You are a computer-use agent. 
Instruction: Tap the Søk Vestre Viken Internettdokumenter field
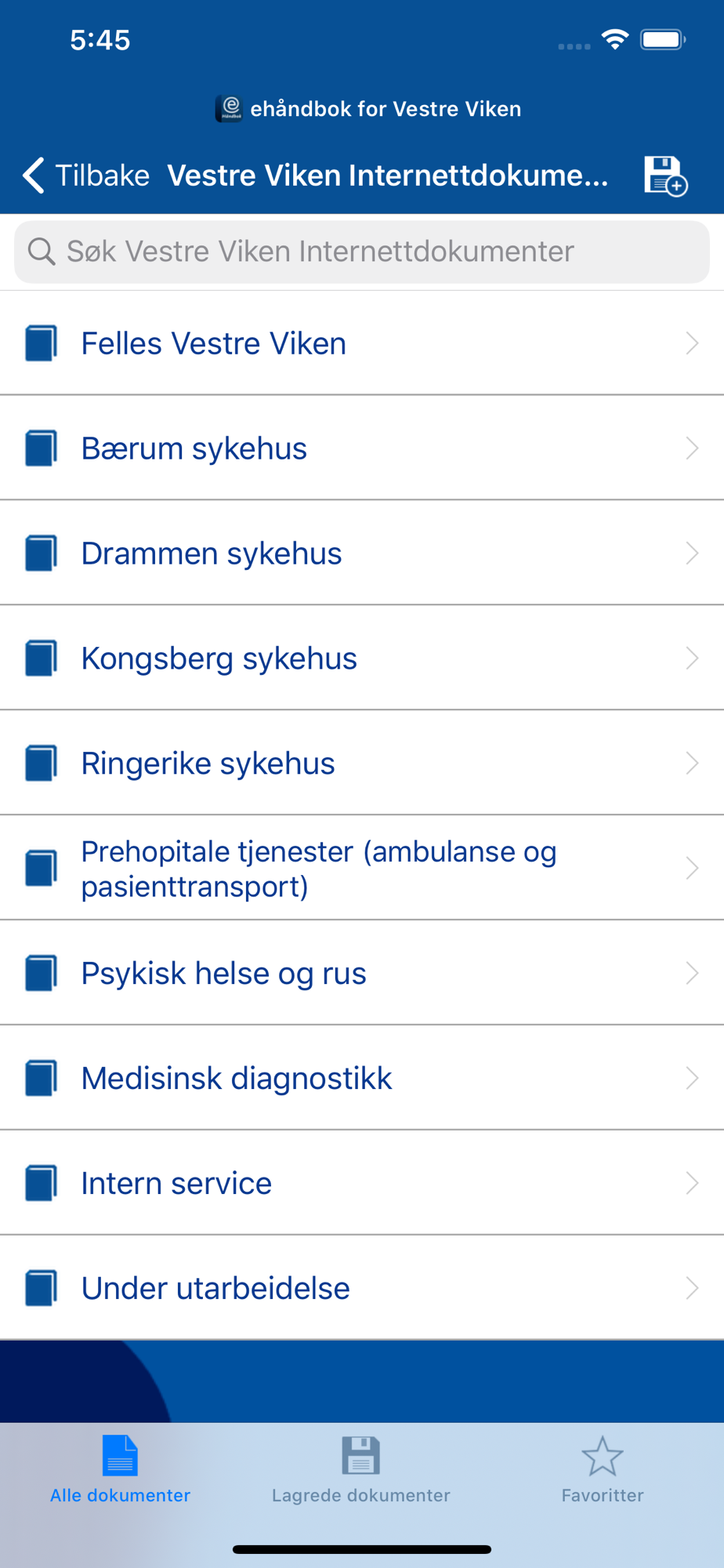[x=362, y=252]
